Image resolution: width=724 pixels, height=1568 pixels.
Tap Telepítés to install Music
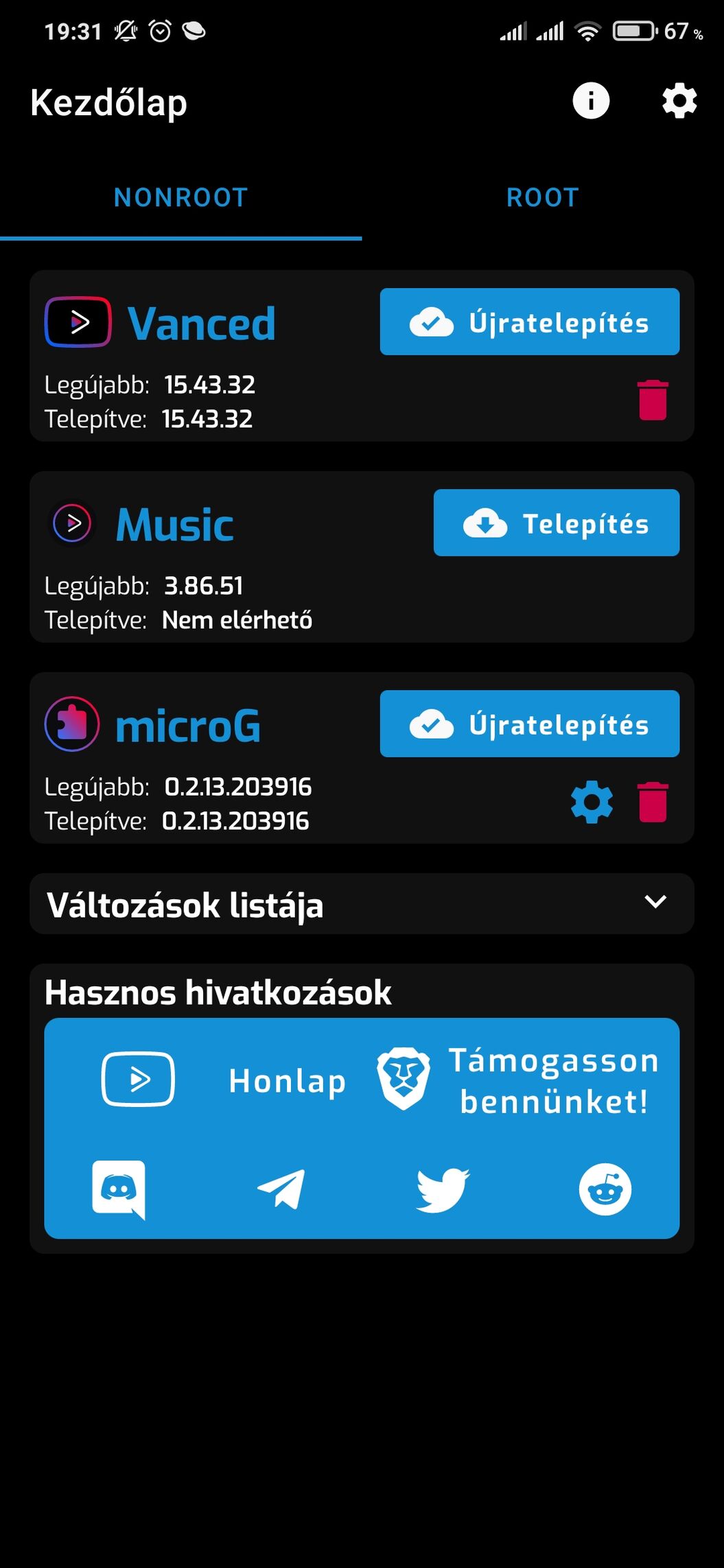(x=557, y=523)
